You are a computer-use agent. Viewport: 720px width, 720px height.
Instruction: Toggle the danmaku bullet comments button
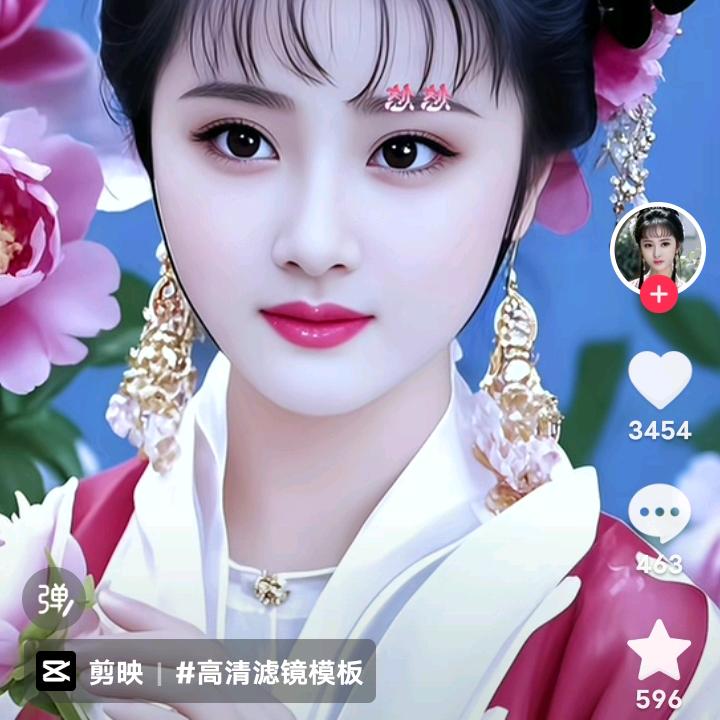pyautogui.click(x=52, y=600)
